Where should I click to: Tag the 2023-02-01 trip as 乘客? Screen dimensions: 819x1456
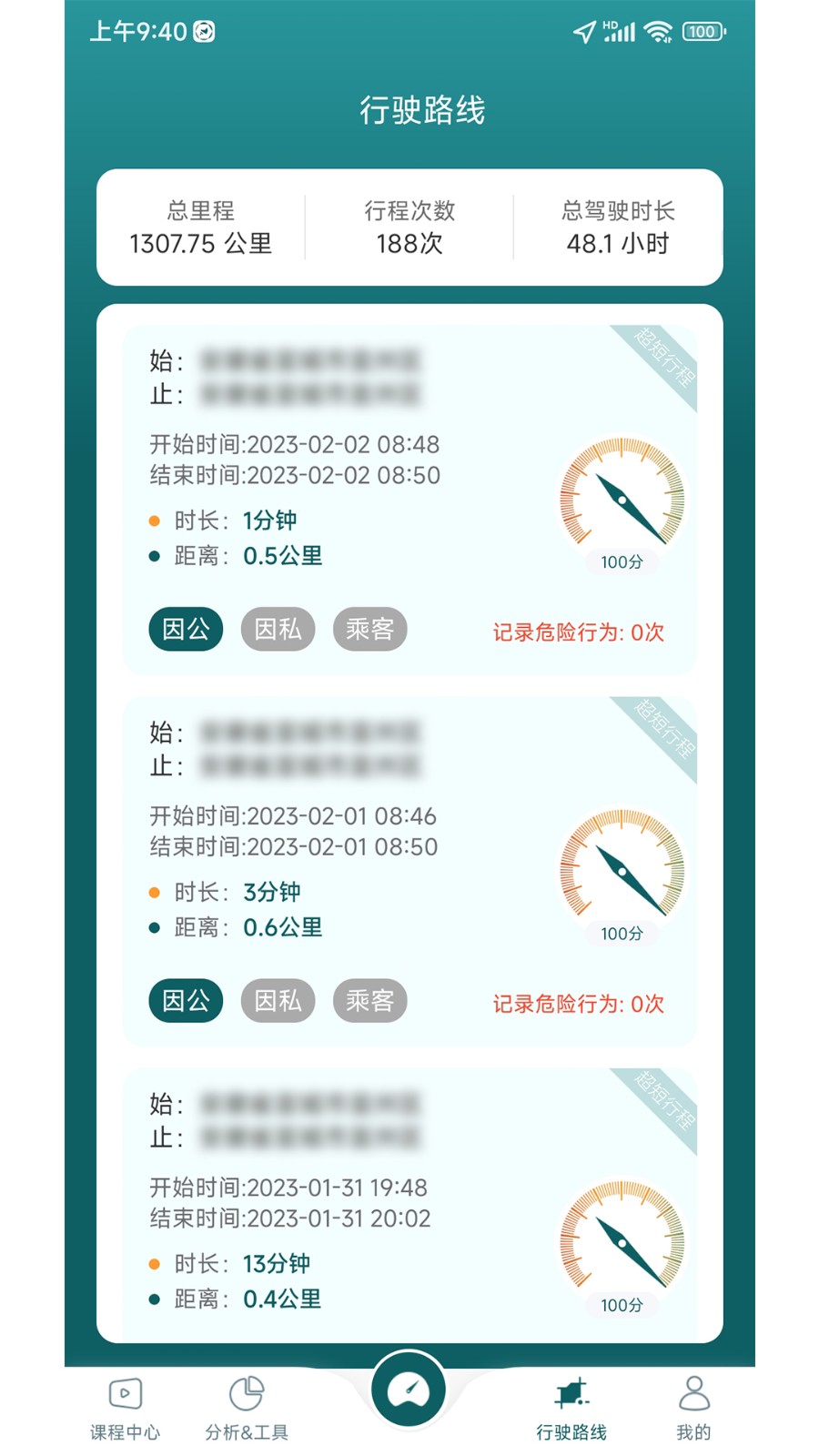(x=369, y=1001)
